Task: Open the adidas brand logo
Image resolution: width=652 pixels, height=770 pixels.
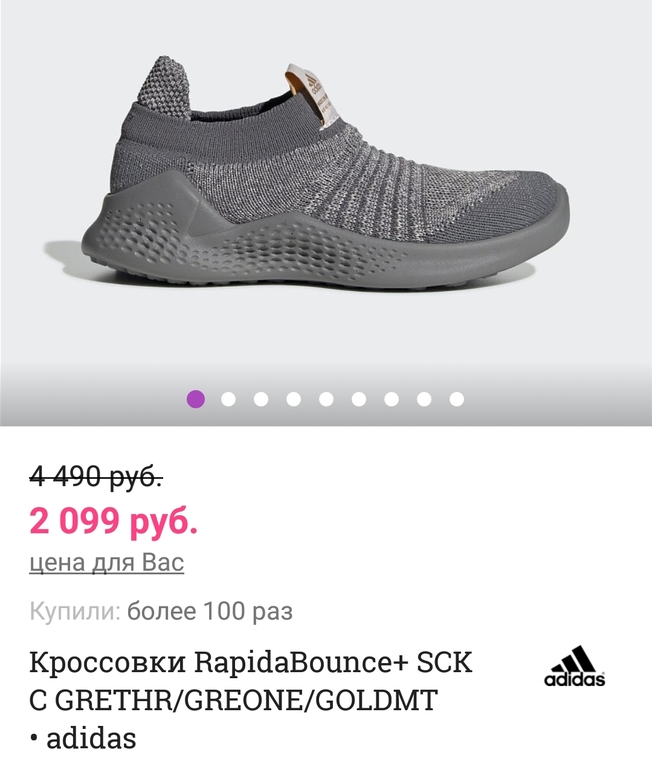Action: tap(575, 668)
